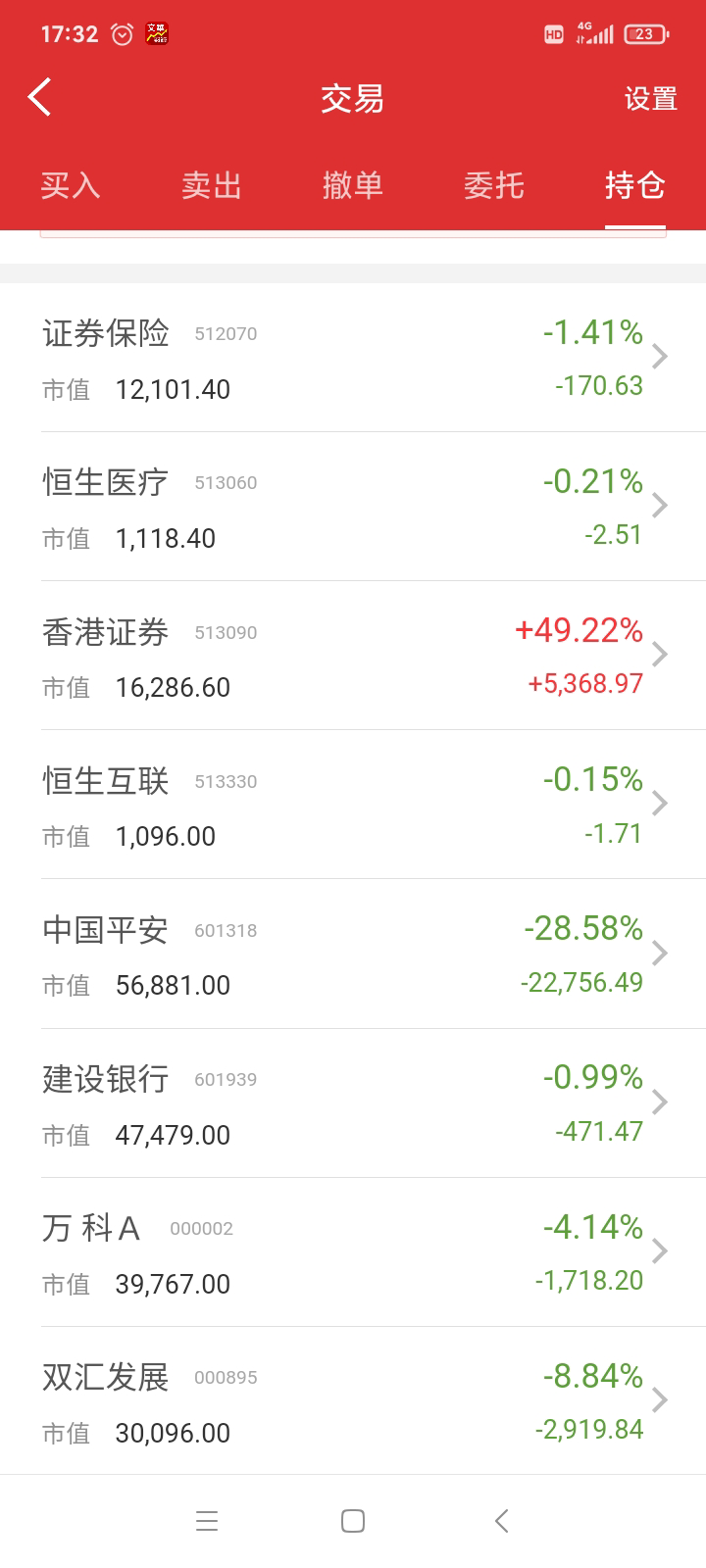View the 恒生医疗 position
Screen dimensions: 706x1568
click(x=353, y=508)
